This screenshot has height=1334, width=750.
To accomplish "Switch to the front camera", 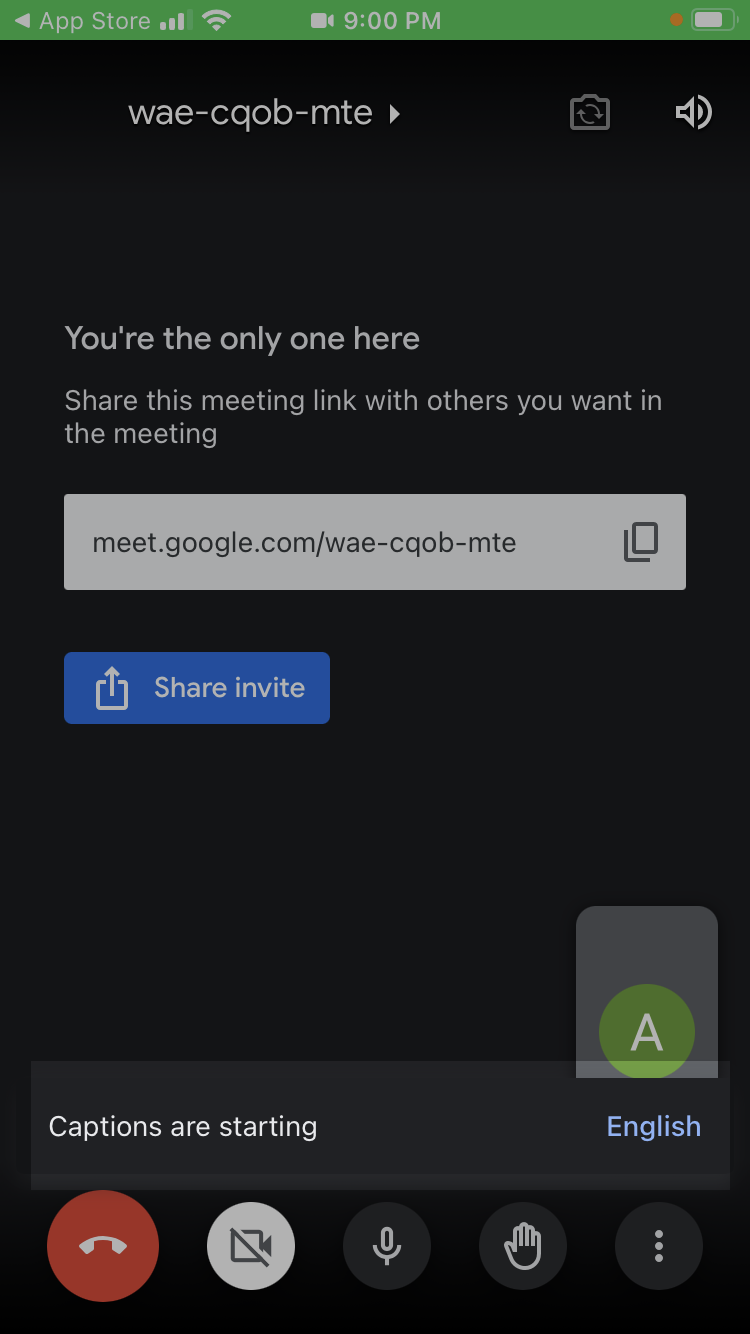I will pyautogui.click(x=589, y=112).
